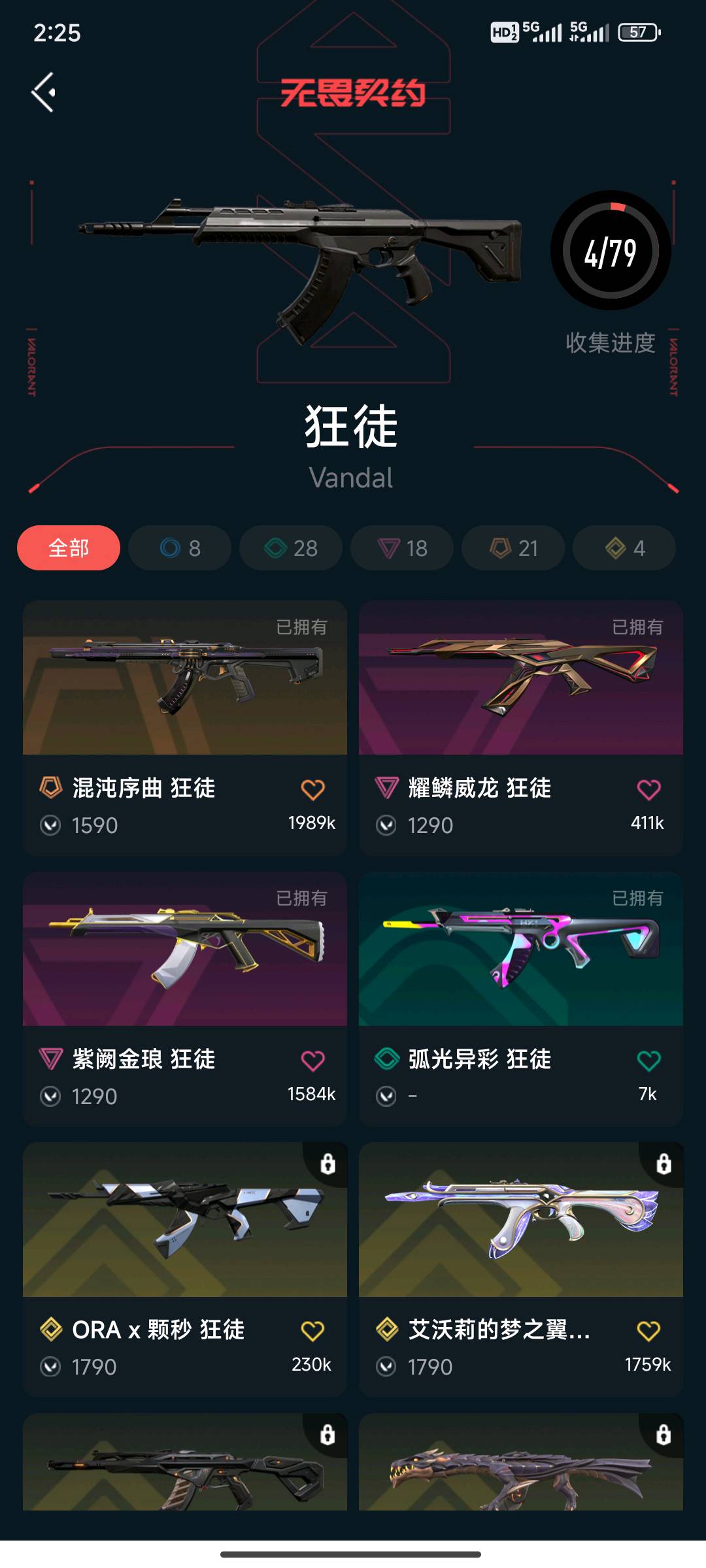
Task: Like the 弧光异彩 狂徒 skin
Action: (x=648, y=1060)
